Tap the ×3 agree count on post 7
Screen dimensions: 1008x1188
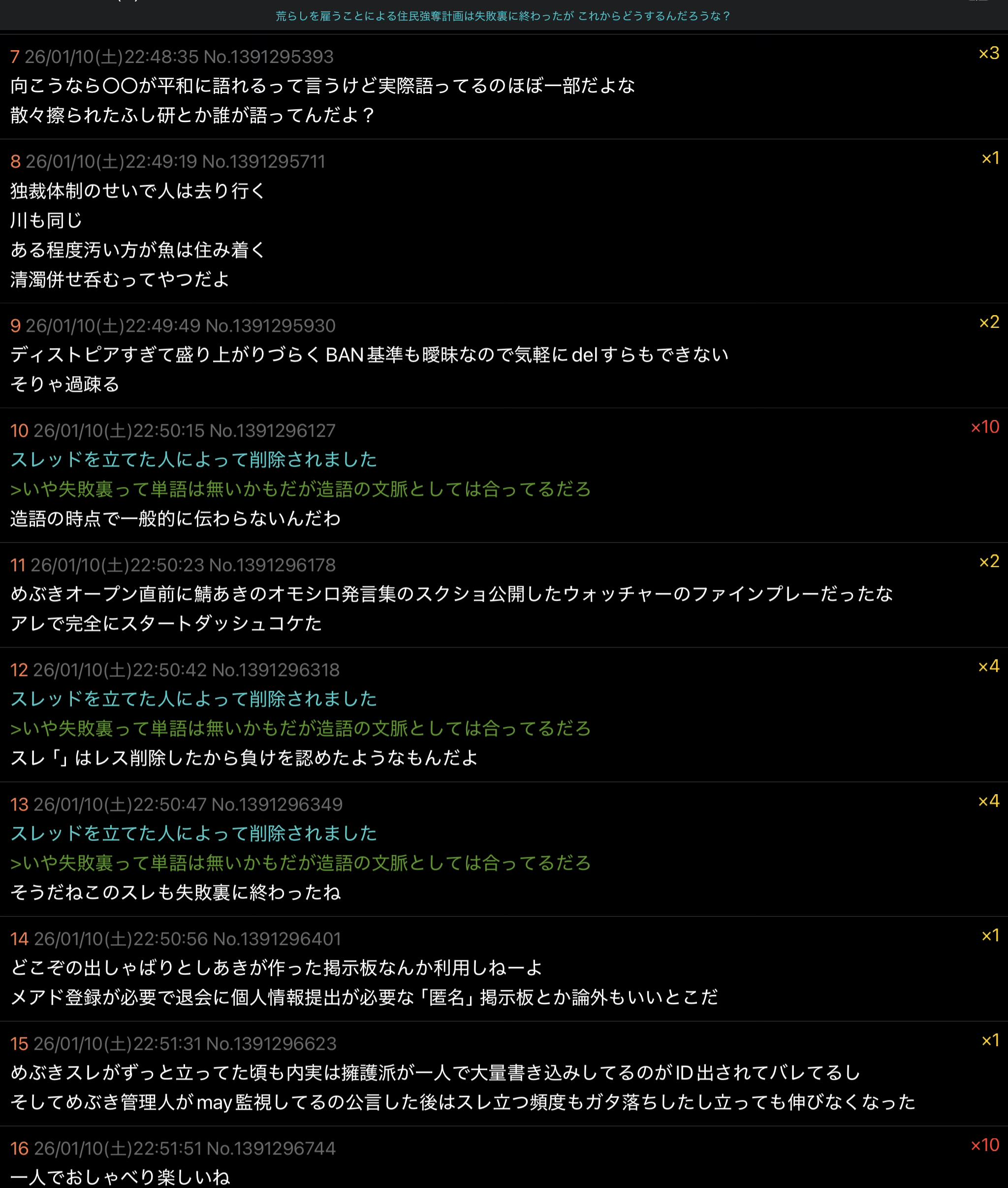989,53
